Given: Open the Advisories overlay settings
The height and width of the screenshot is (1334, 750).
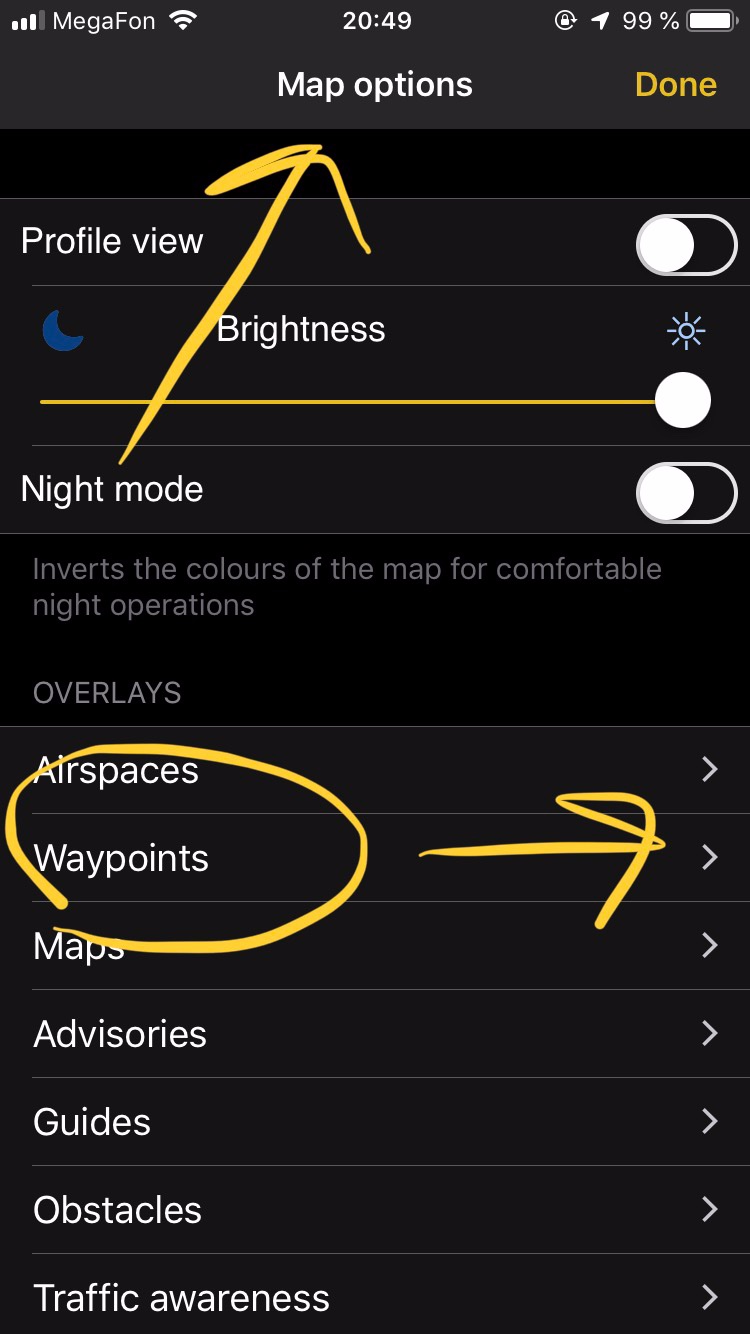Looking at the screenshot, I should pyautogui.click(x=375, y=1033).
